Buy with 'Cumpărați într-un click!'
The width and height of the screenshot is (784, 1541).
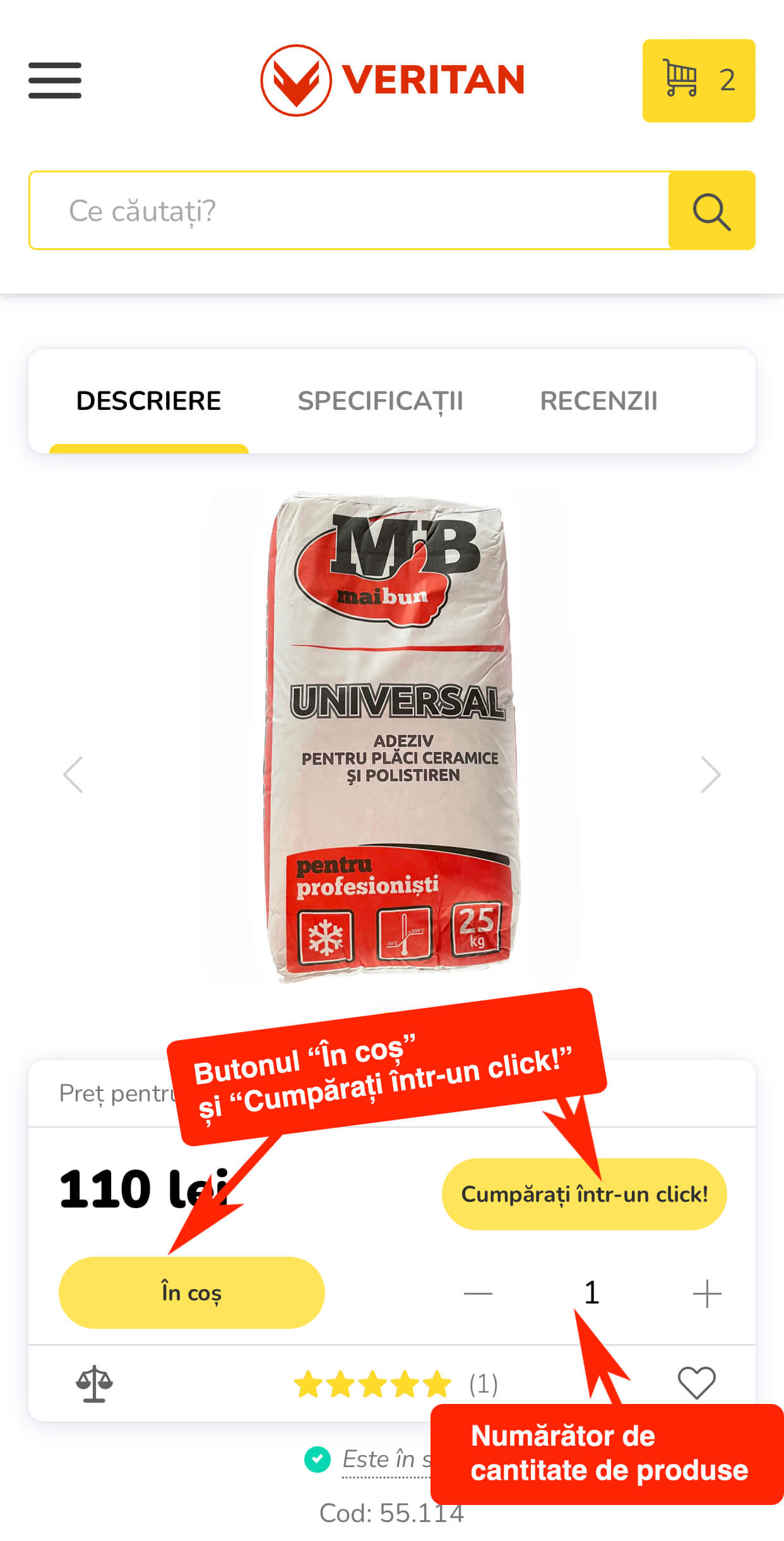point(584,1194)
